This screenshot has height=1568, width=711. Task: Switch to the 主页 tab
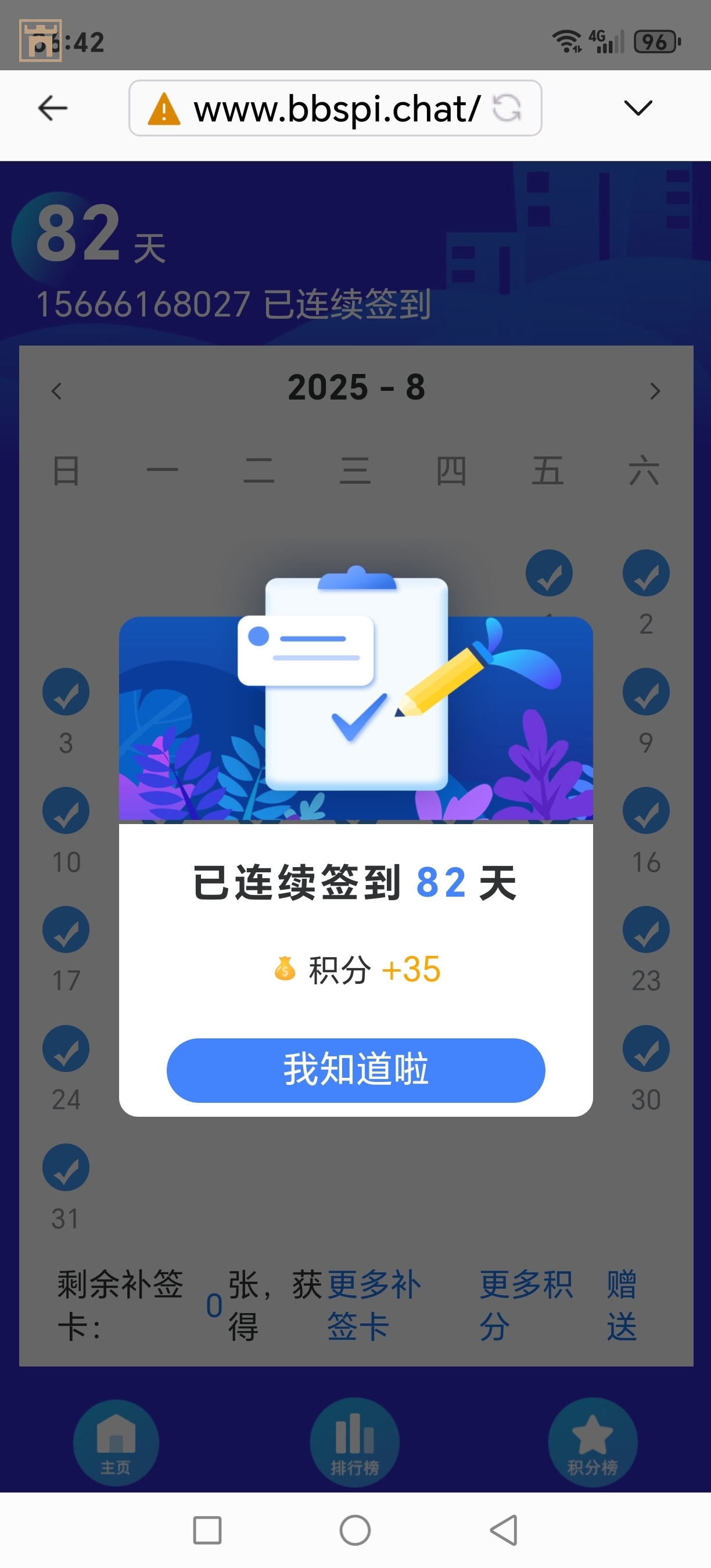116,1444
